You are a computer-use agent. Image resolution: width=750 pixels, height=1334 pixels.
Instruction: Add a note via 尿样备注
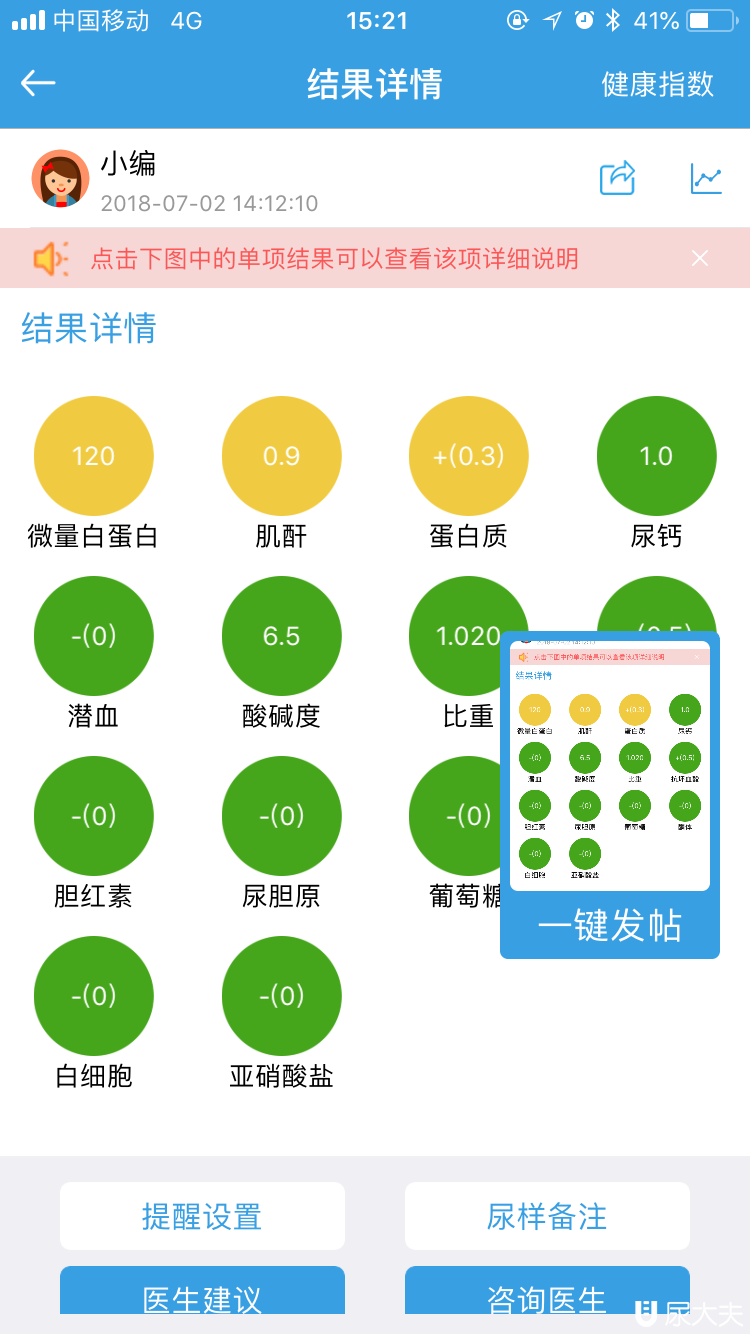coord(547,1216)
